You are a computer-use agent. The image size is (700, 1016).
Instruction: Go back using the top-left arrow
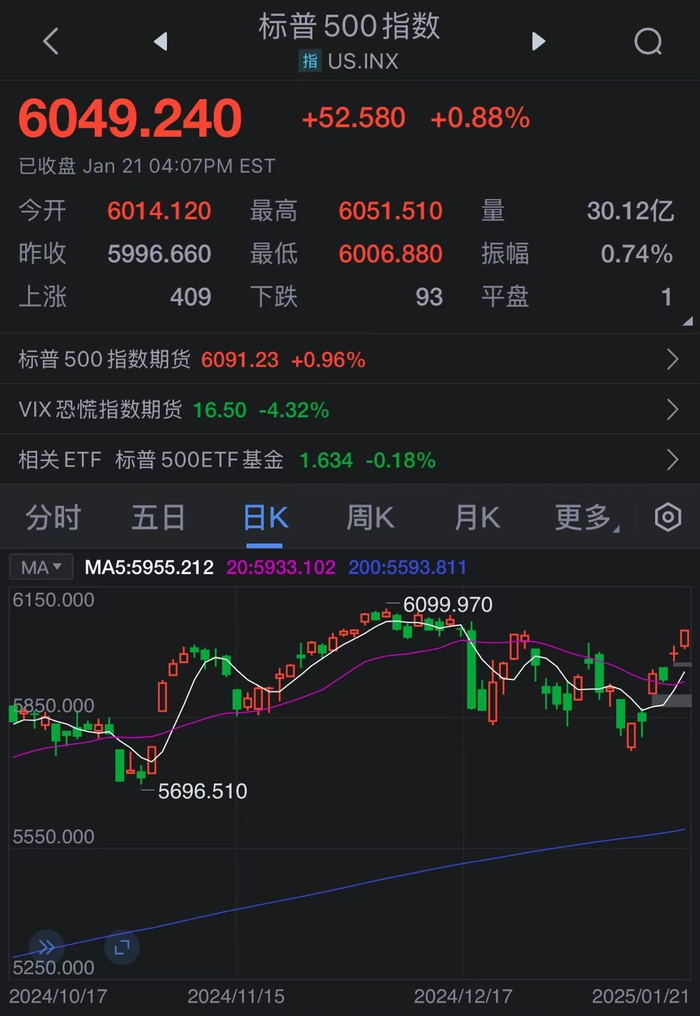(x=51, y=41)
